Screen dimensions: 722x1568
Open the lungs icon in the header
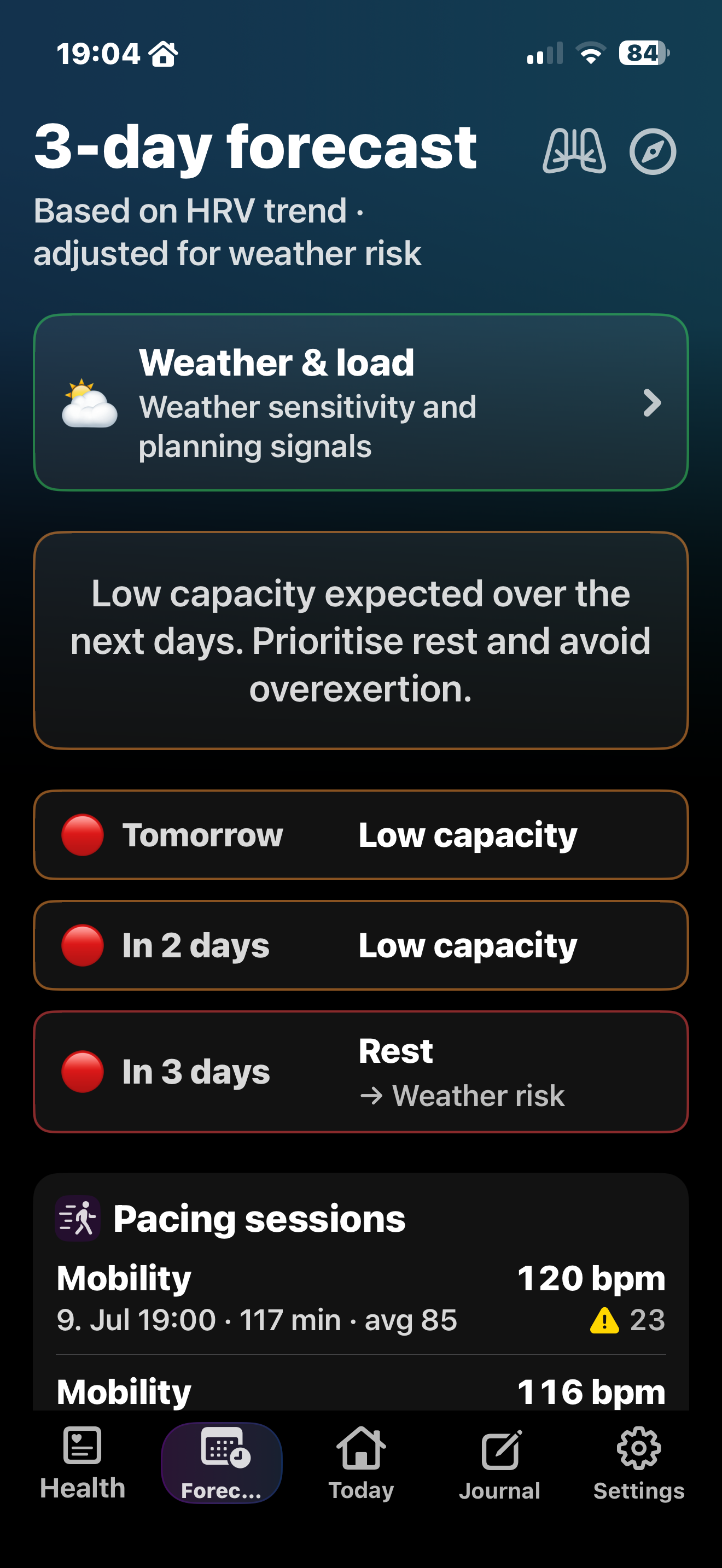coord(574,151)
